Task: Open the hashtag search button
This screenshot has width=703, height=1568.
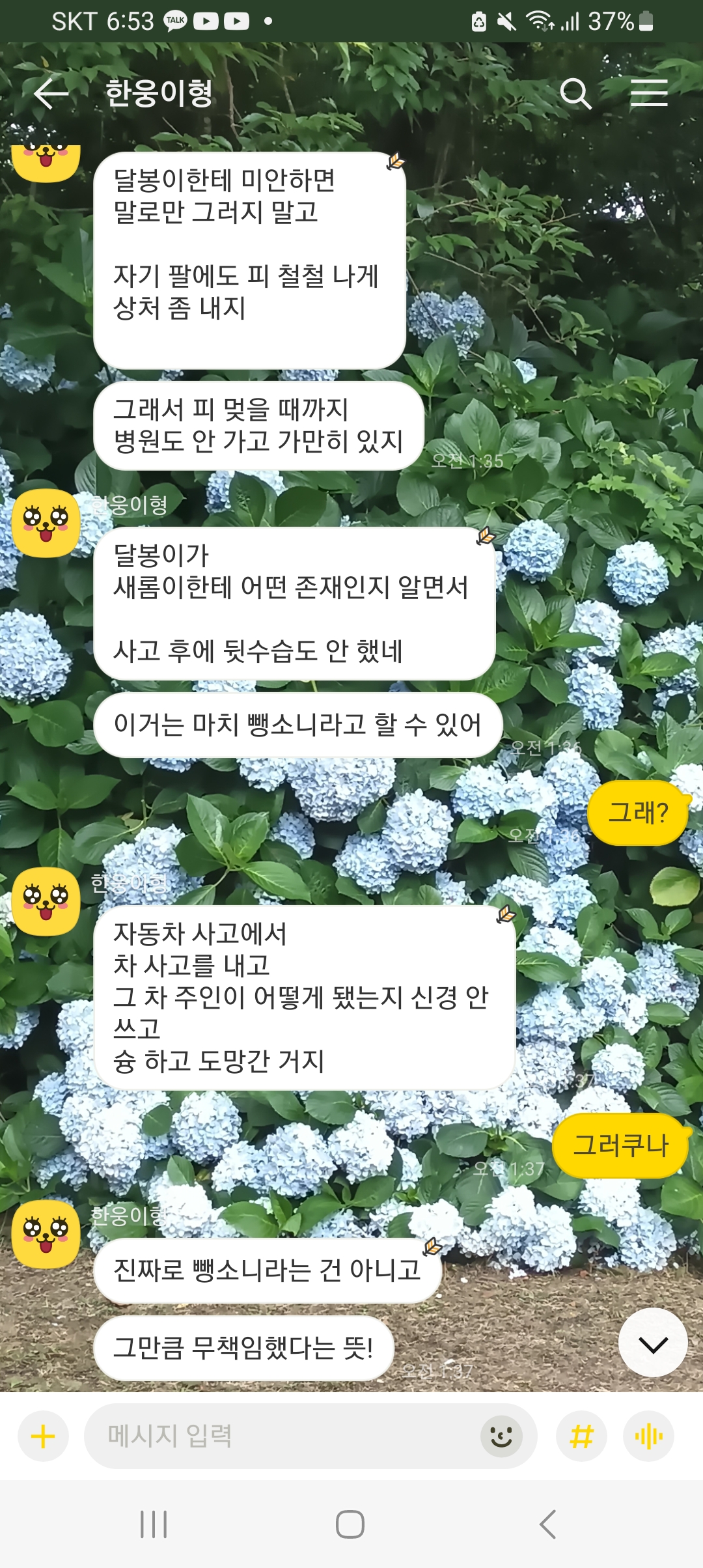Action: 581,1436
